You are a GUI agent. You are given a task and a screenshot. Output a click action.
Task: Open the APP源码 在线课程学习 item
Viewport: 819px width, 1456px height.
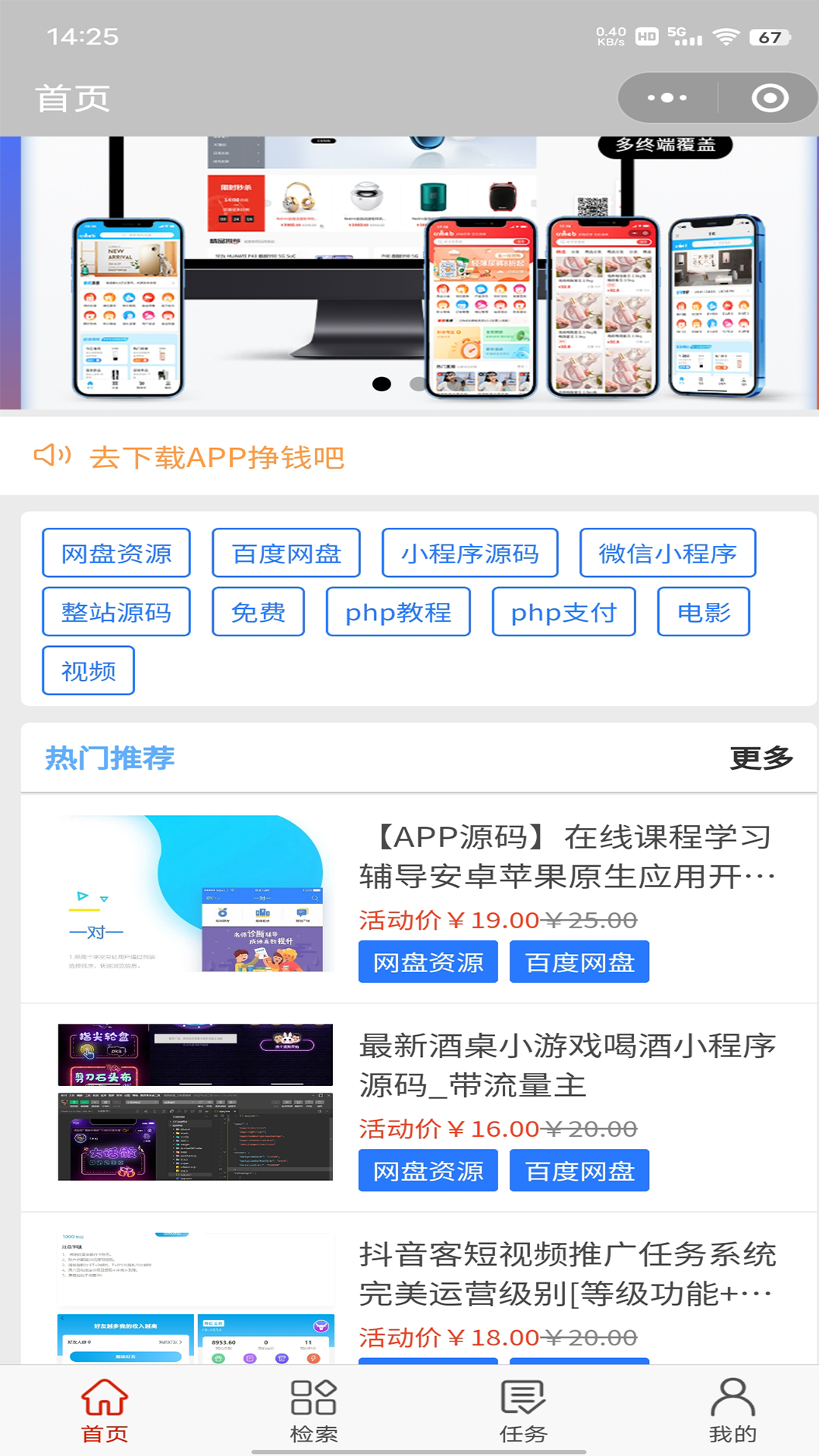pos(419,899)
